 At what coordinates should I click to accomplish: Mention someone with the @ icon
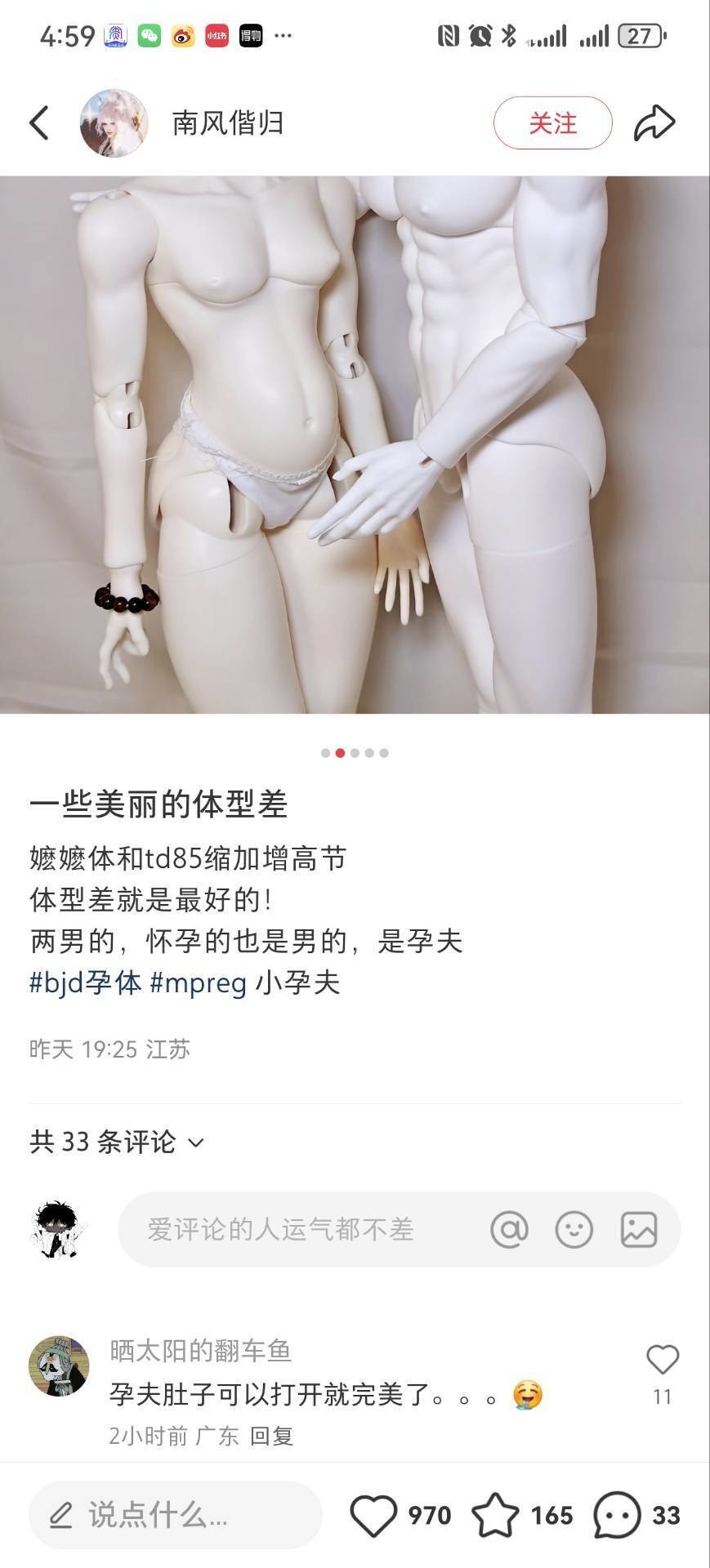tap(509, 1229)
